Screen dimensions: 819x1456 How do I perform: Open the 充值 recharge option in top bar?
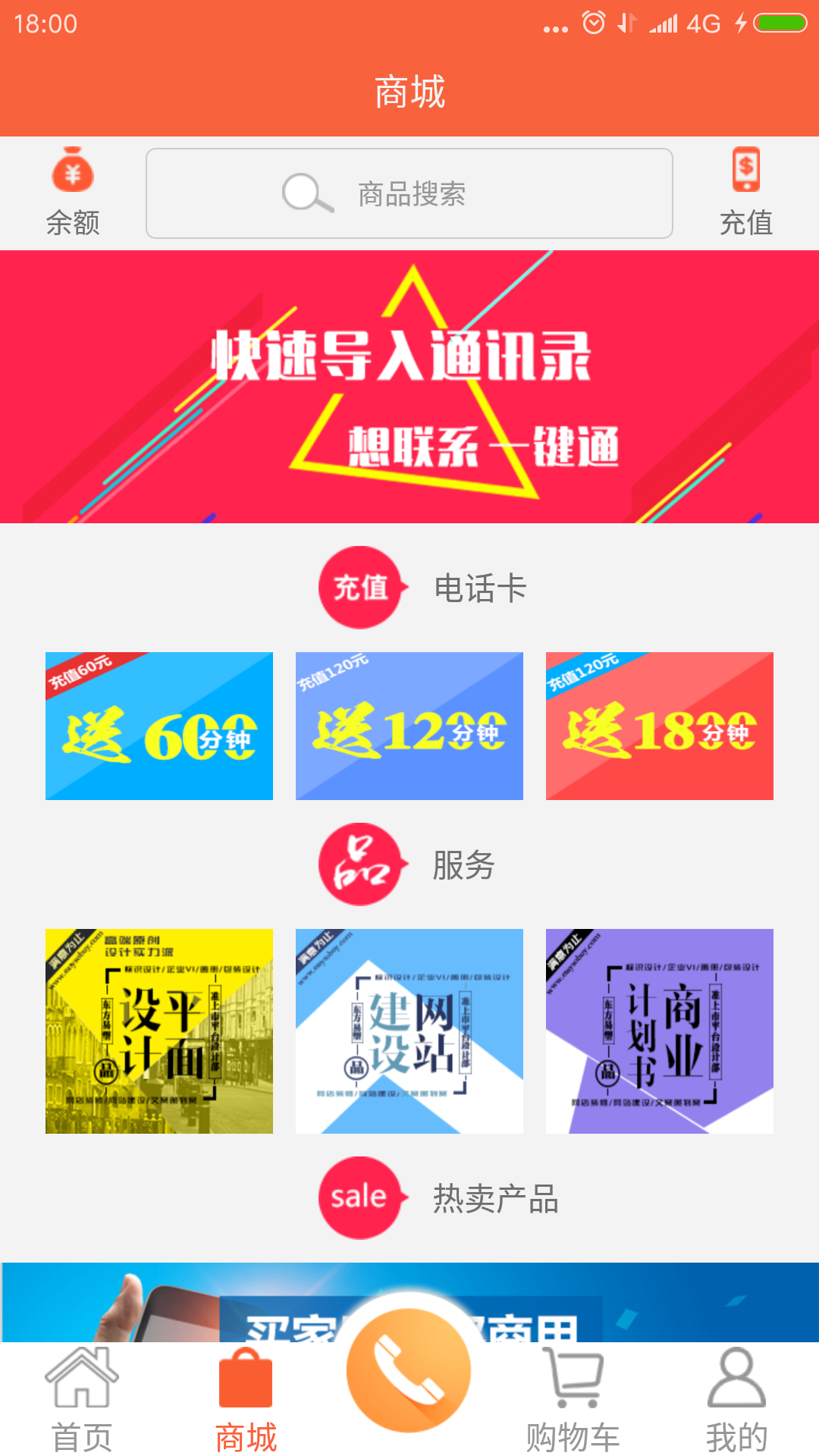click(x=745, y=193)
